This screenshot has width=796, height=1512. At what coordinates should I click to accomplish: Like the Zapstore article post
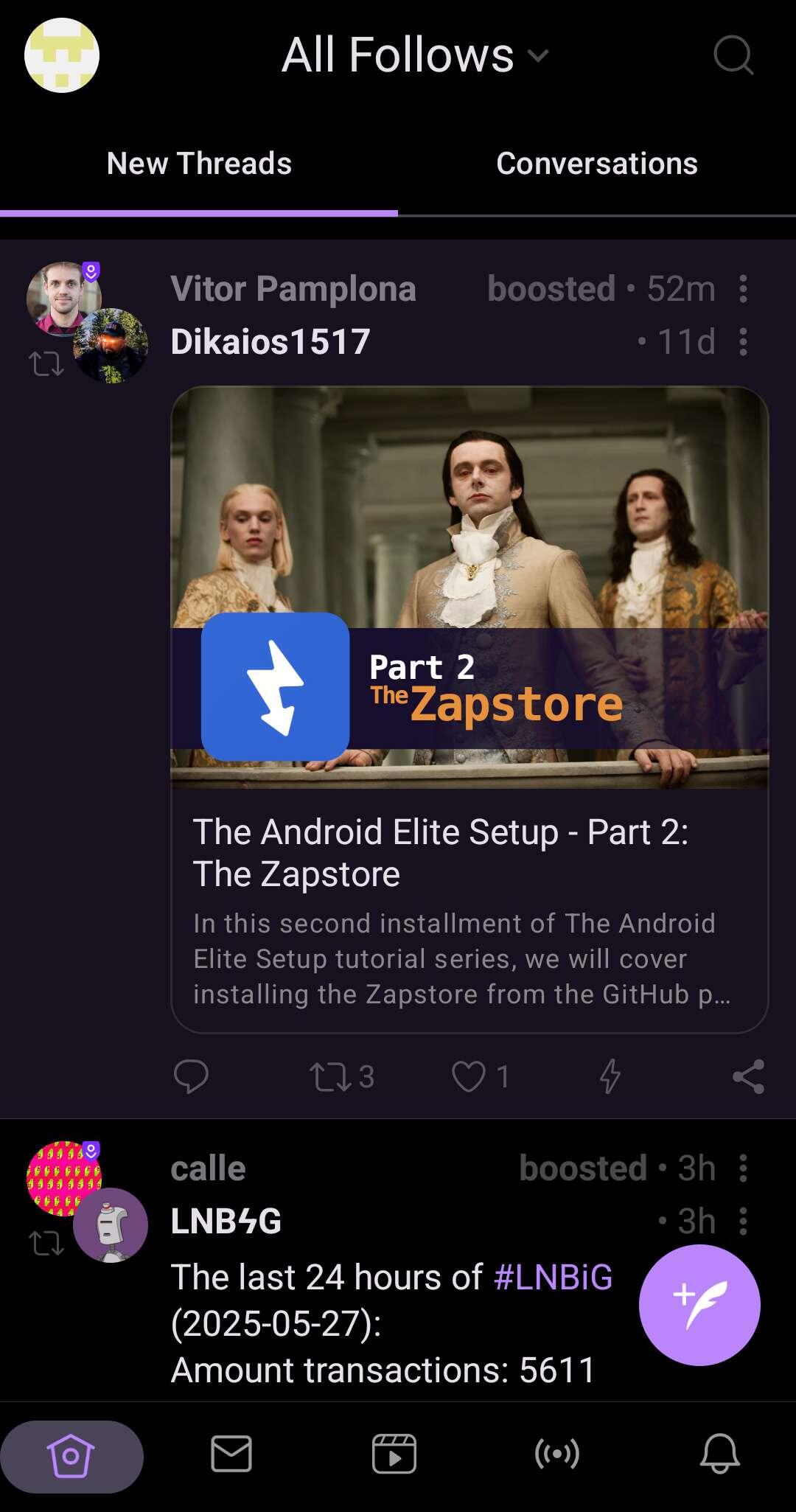(x=469, y=1076)
